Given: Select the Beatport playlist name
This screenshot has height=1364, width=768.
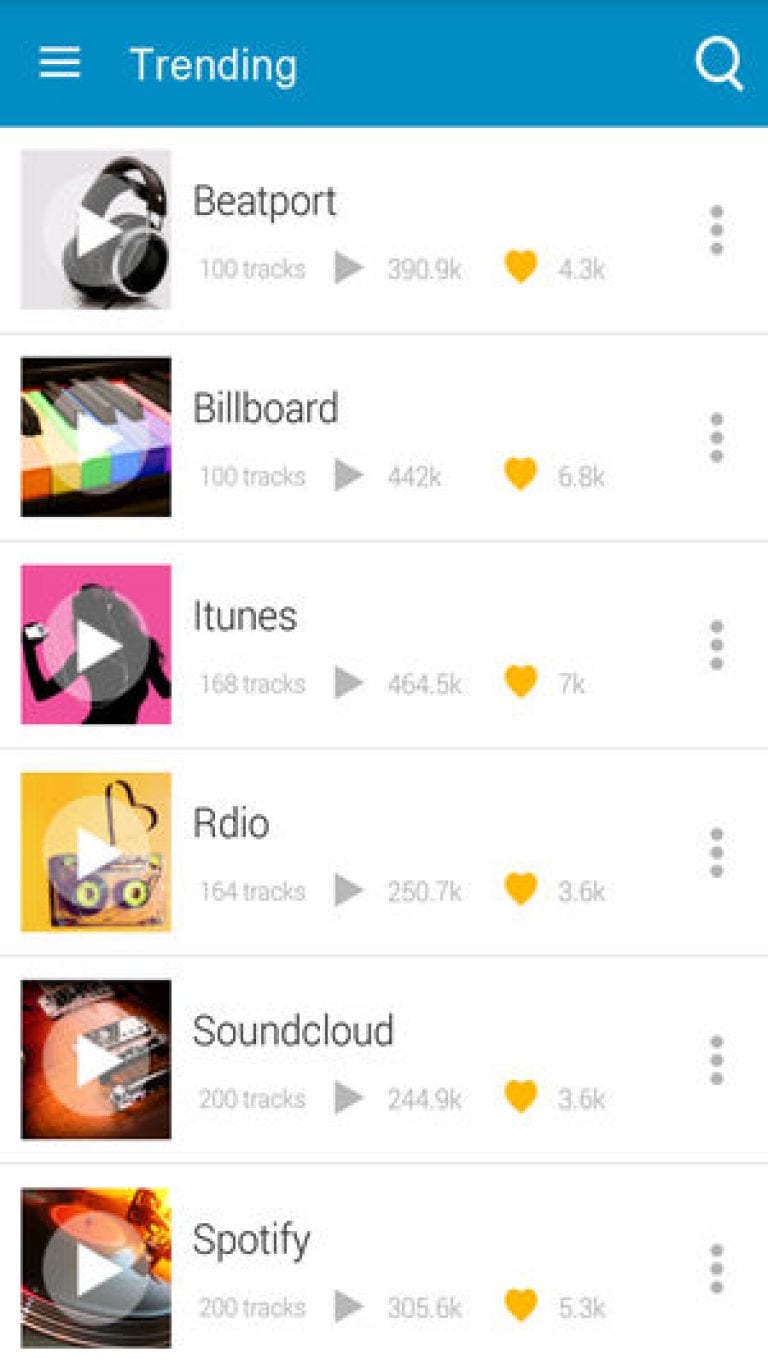Looking at the screenshot, I should tap(265, 201).
